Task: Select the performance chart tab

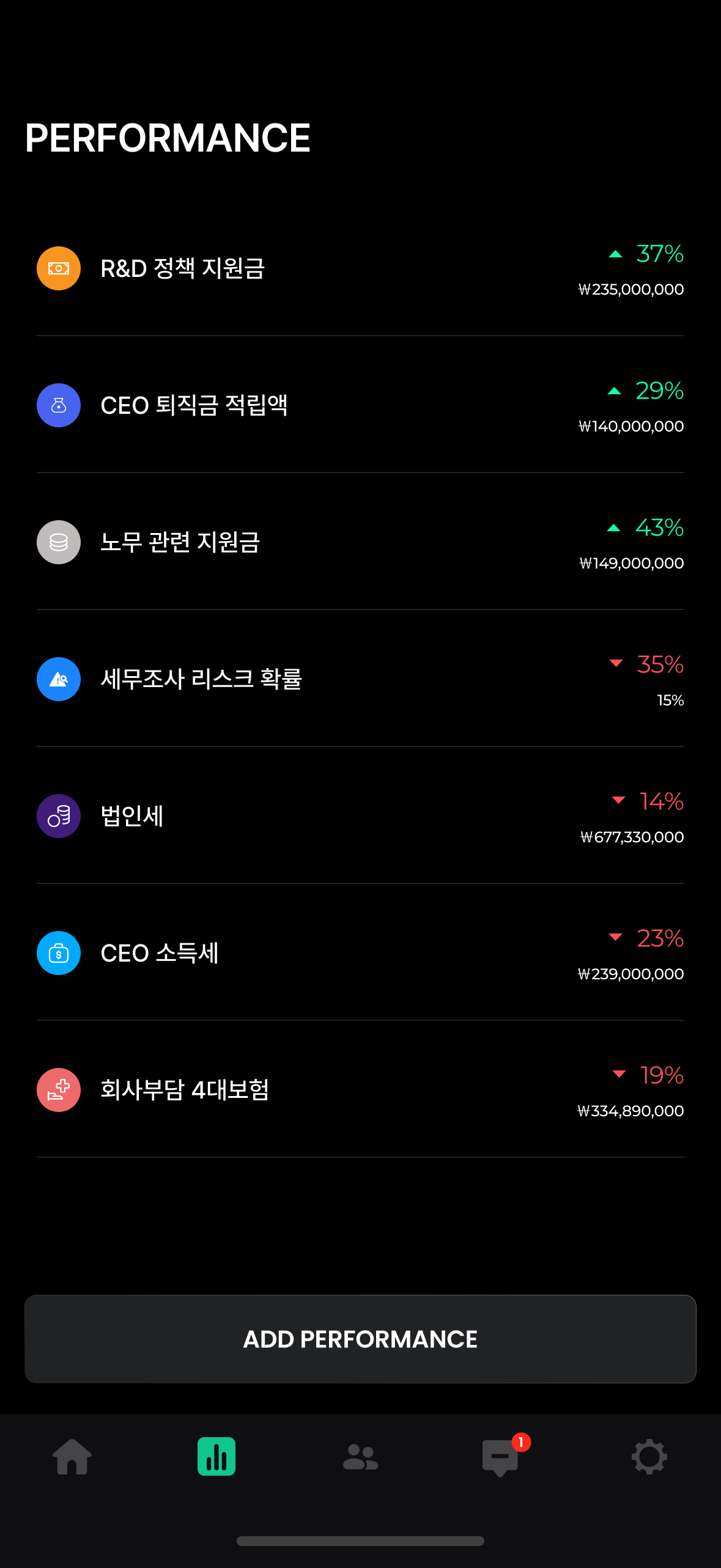Action: (x=216, y=1457)
